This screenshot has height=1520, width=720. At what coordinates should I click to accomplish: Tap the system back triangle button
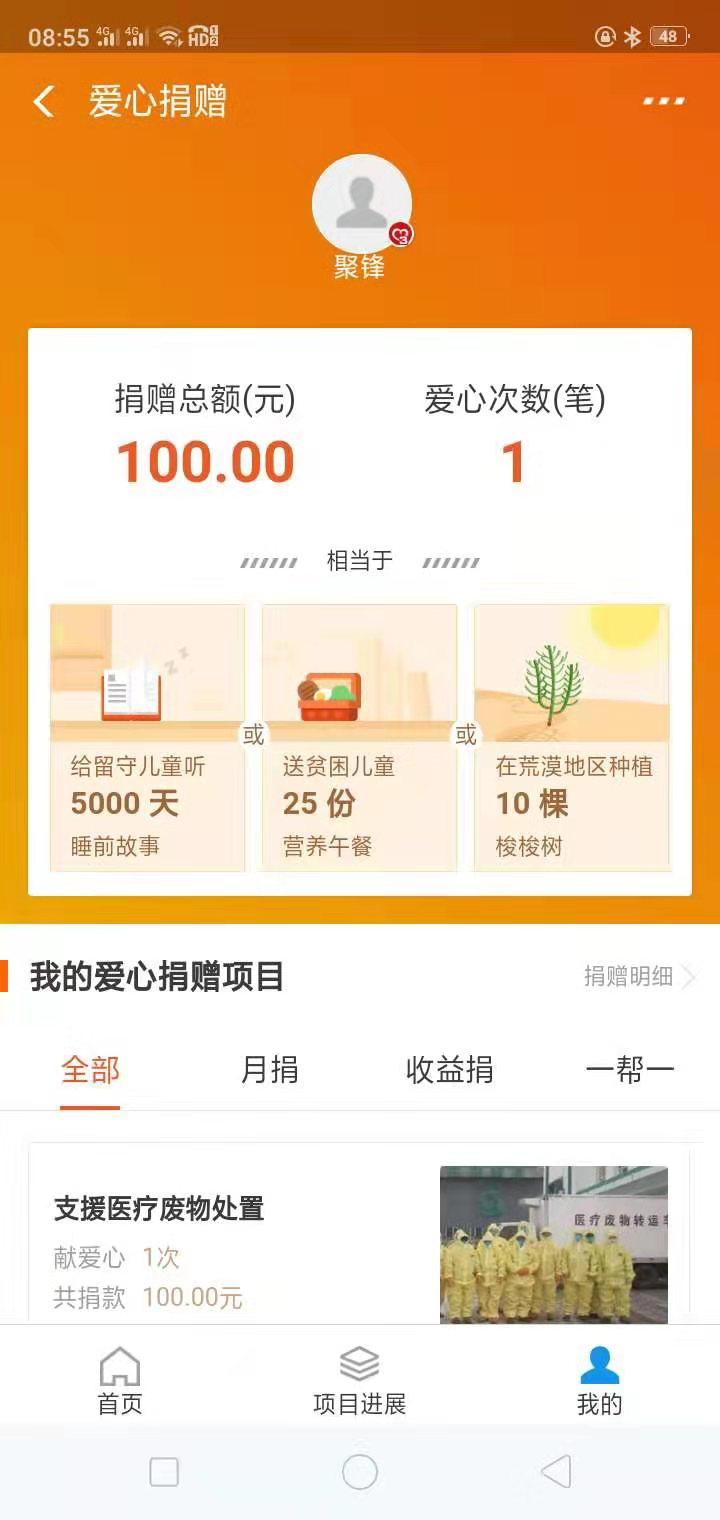coord(556,1472)
